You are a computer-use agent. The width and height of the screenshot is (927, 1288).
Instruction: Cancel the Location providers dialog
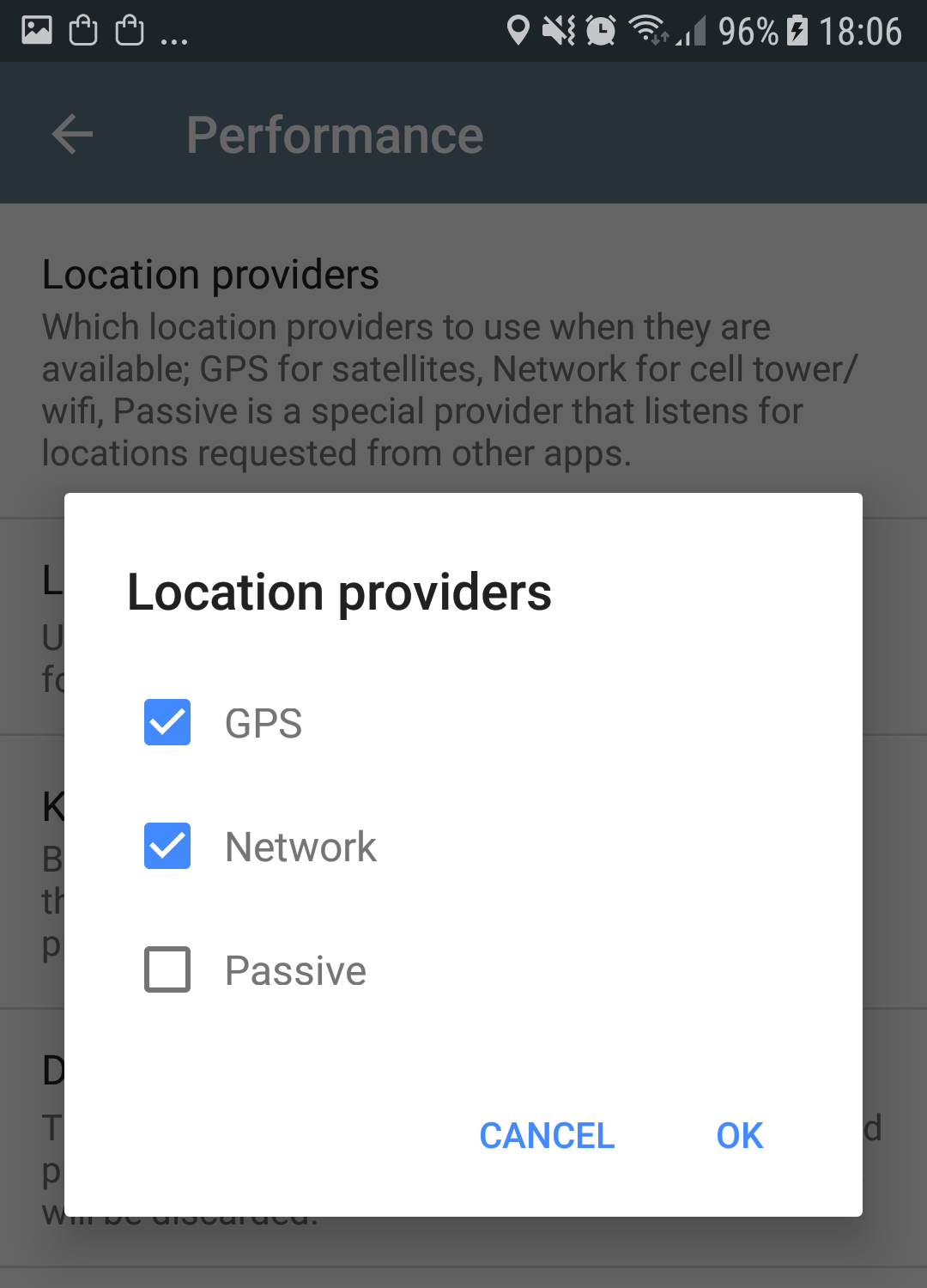click(x=547, y=1135)
